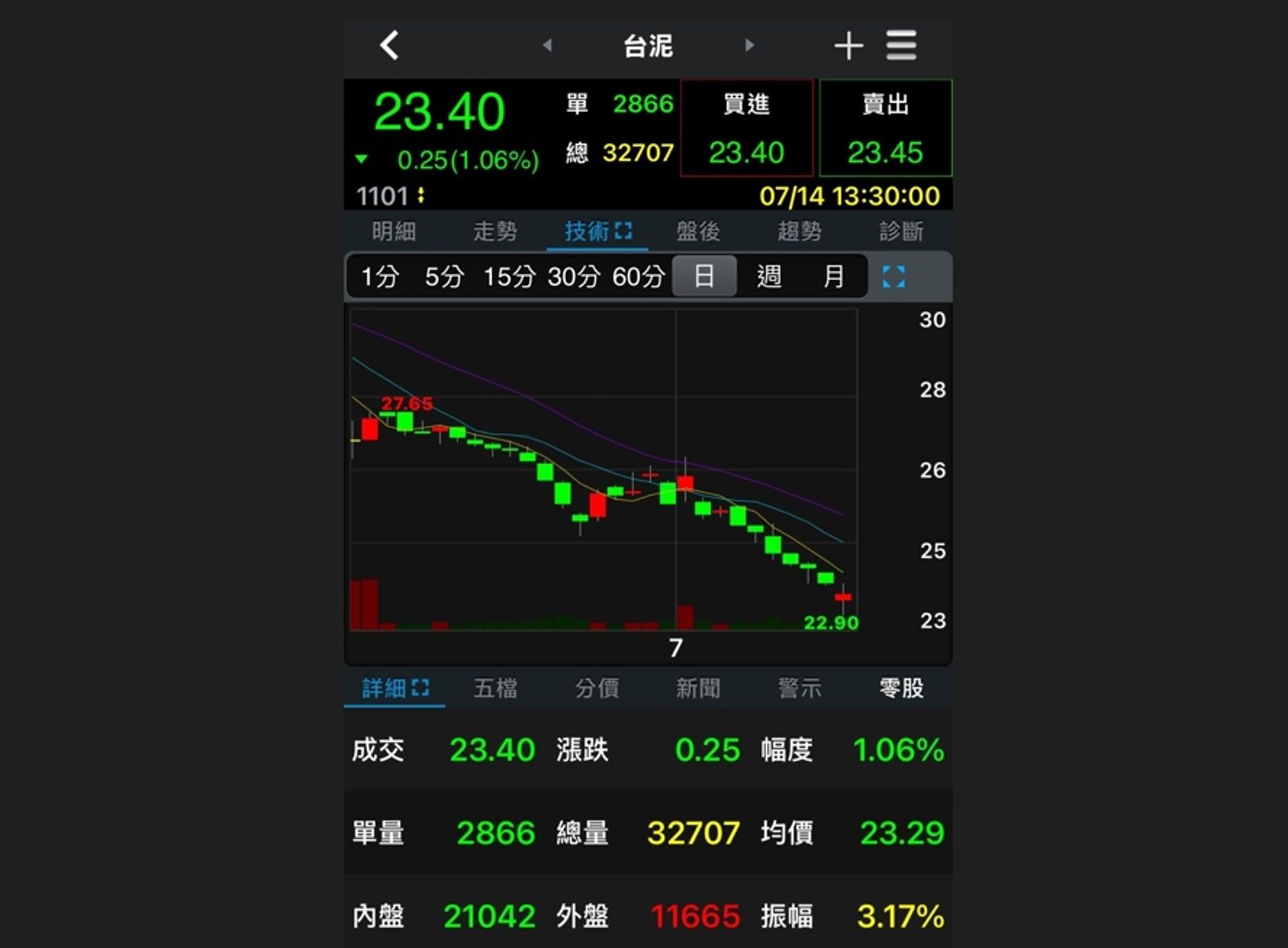The height and width of the screenshot is (948, 1288).
Task: Add 台泥 with the plus icon
Action: click(848, 45)
